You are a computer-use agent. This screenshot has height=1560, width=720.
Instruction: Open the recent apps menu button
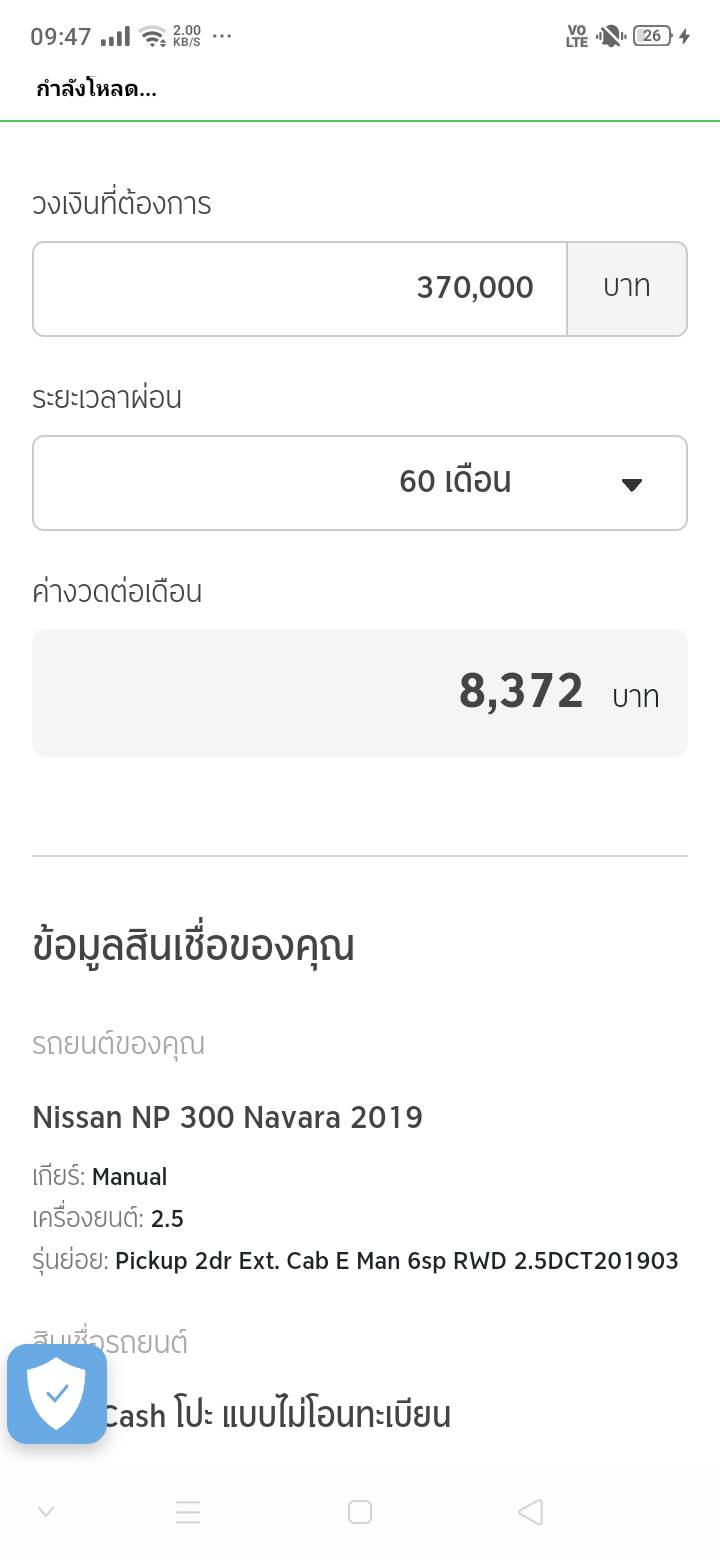point(188,1512)
